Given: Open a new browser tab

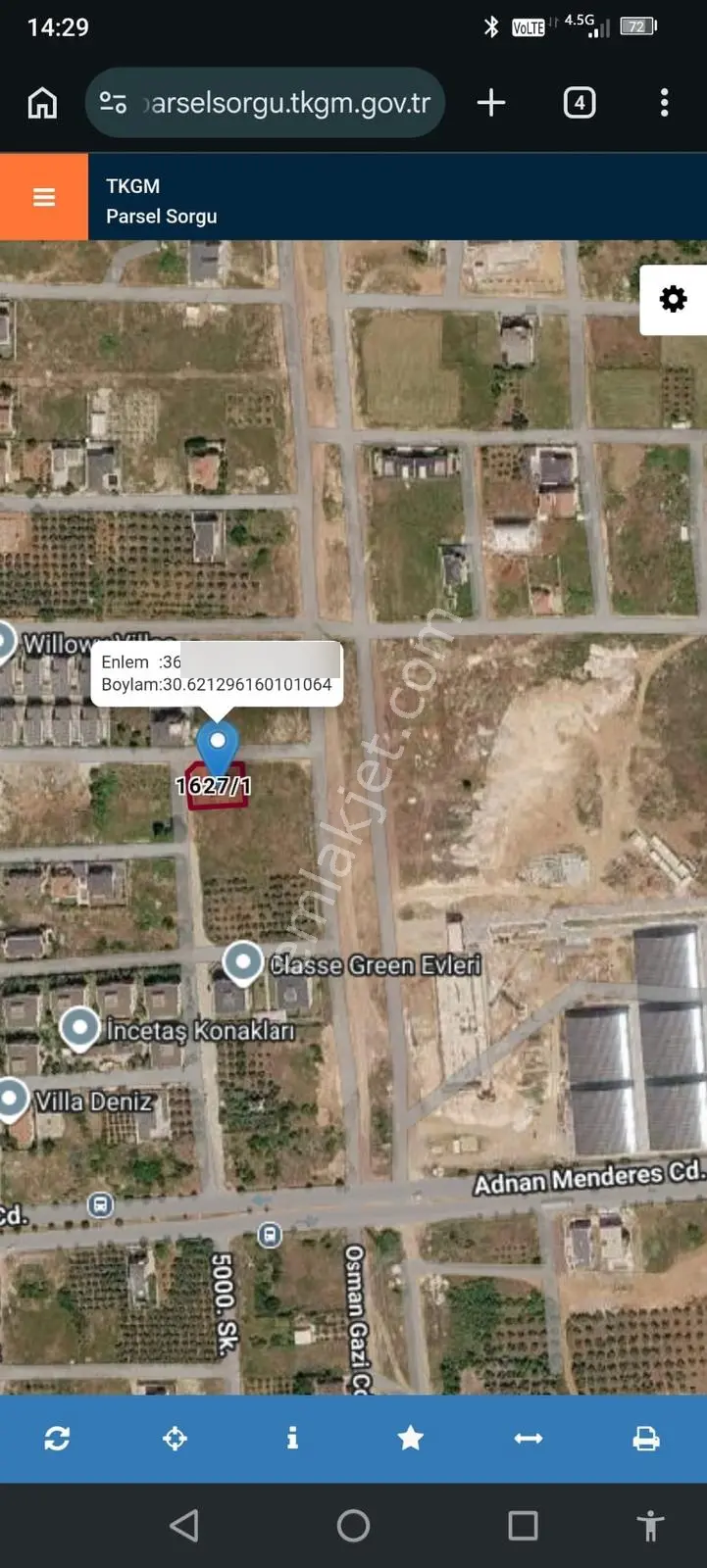Looking at the screenshot, I should pyautogui.click(x=491, y=103).
